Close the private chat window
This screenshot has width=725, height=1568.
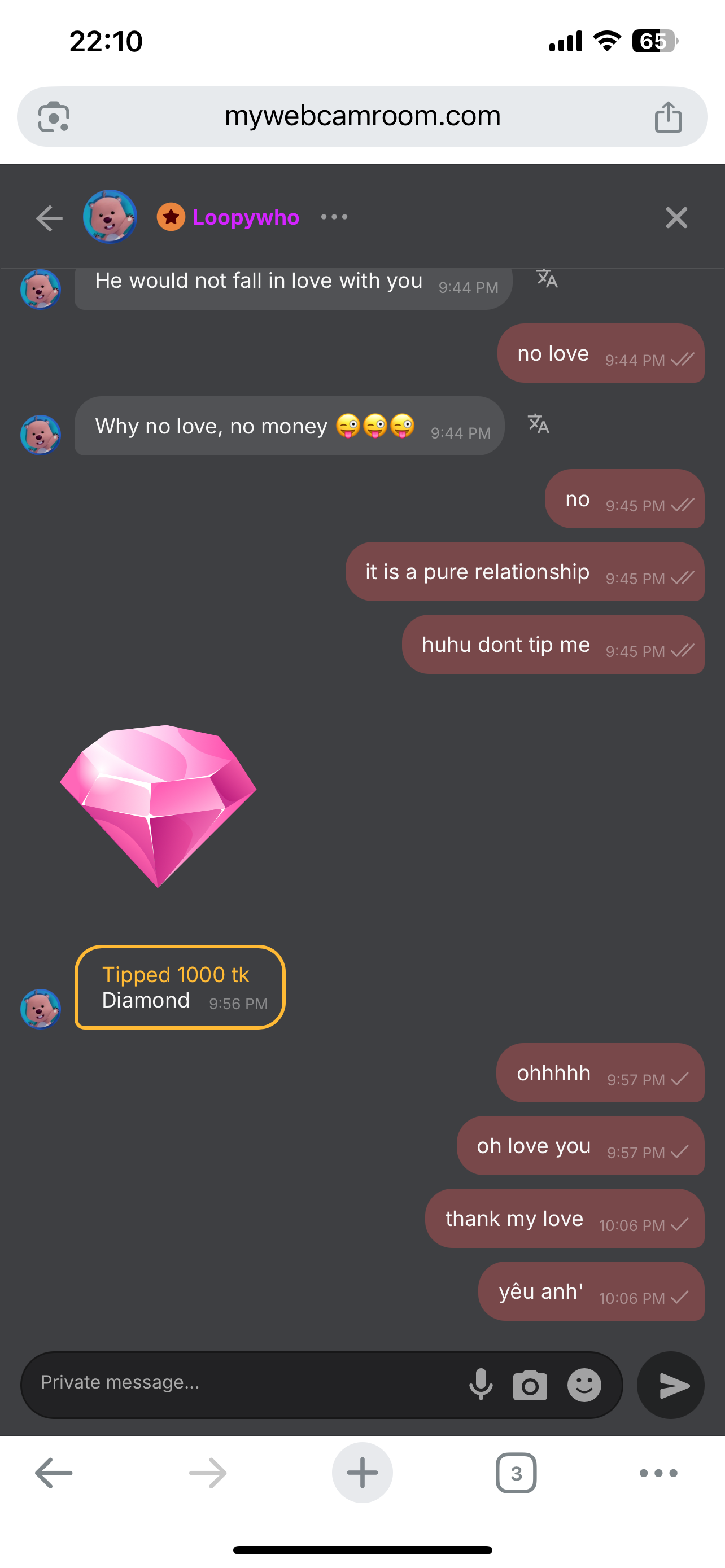[x=676, y=218]
